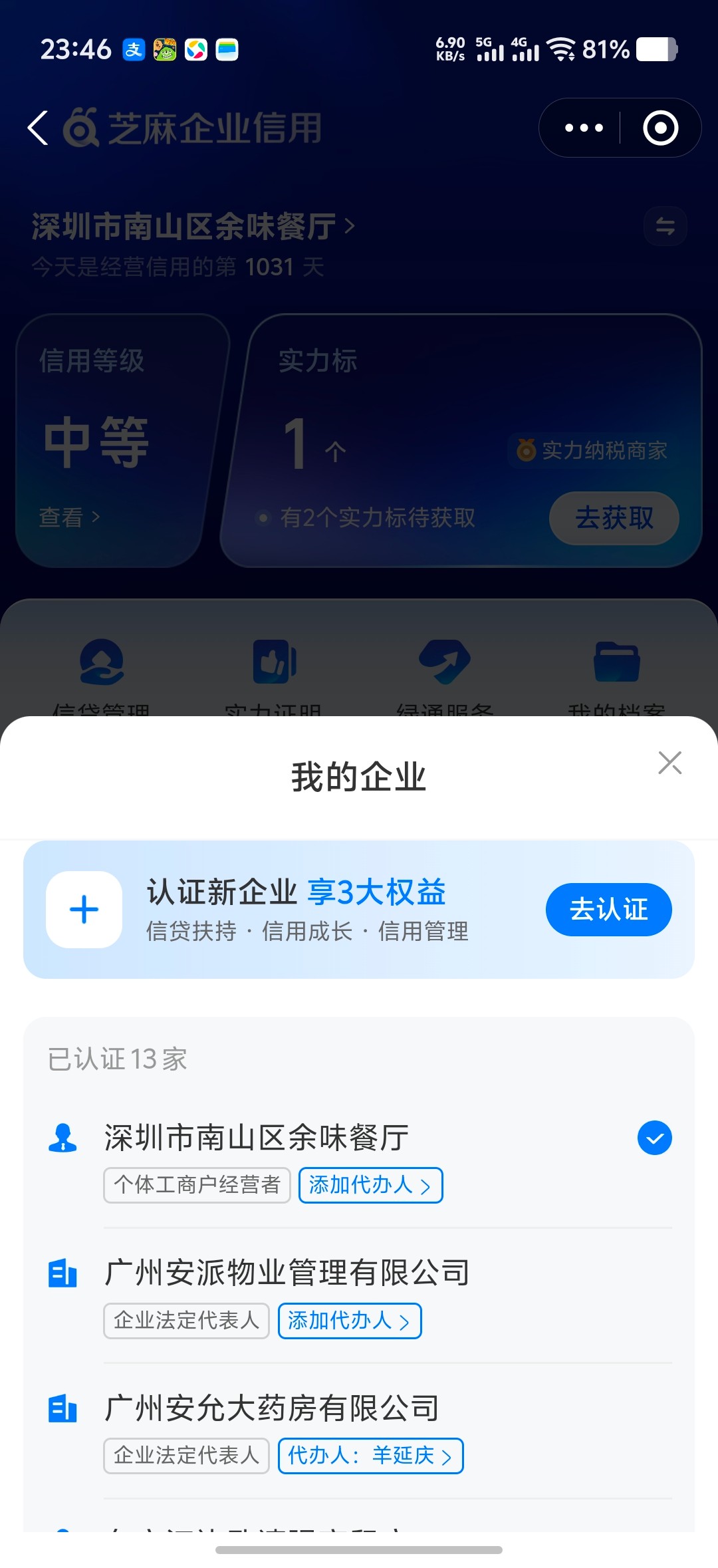Switch selection to 广州安派物业管理有限公司
Image resolution: width=718 pixels, height=1568 pixels.
(286, 1271)
